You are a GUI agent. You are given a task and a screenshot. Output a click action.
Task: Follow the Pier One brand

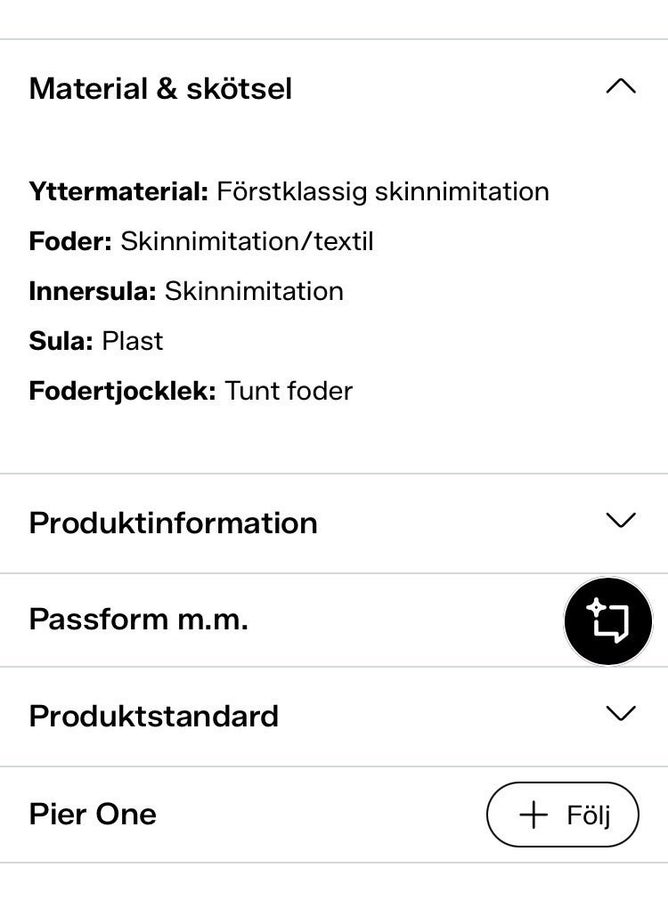pyautogui.click(x=562, y=814)
